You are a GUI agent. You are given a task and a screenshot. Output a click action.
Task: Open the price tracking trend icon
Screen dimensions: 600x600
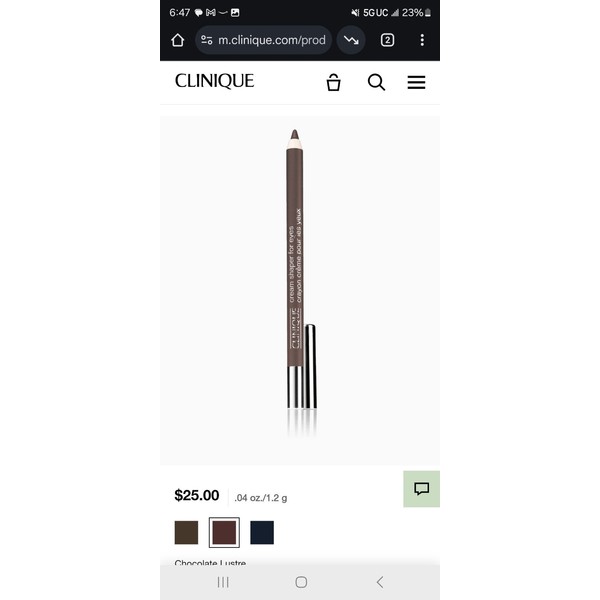351,40
